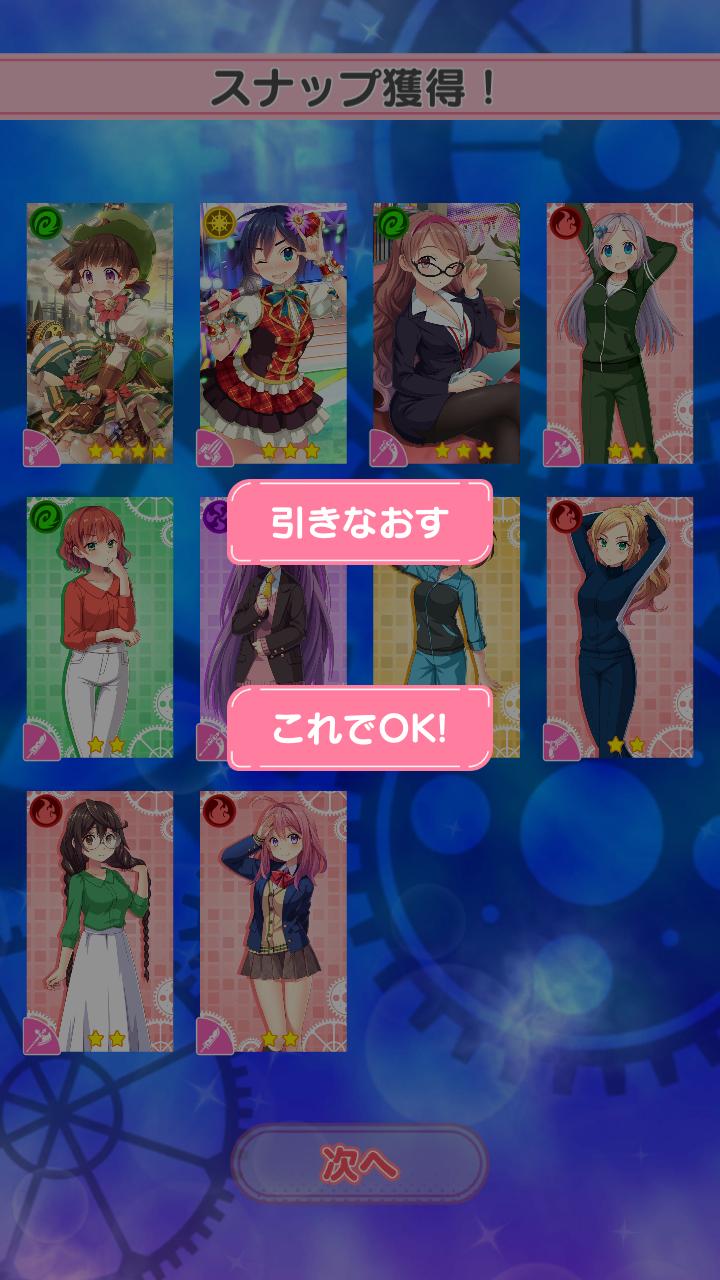Viewport: 720px width, 1280px height.
Task: Tap 引きなおす to redraw the snaps
Action: [359, 523]
